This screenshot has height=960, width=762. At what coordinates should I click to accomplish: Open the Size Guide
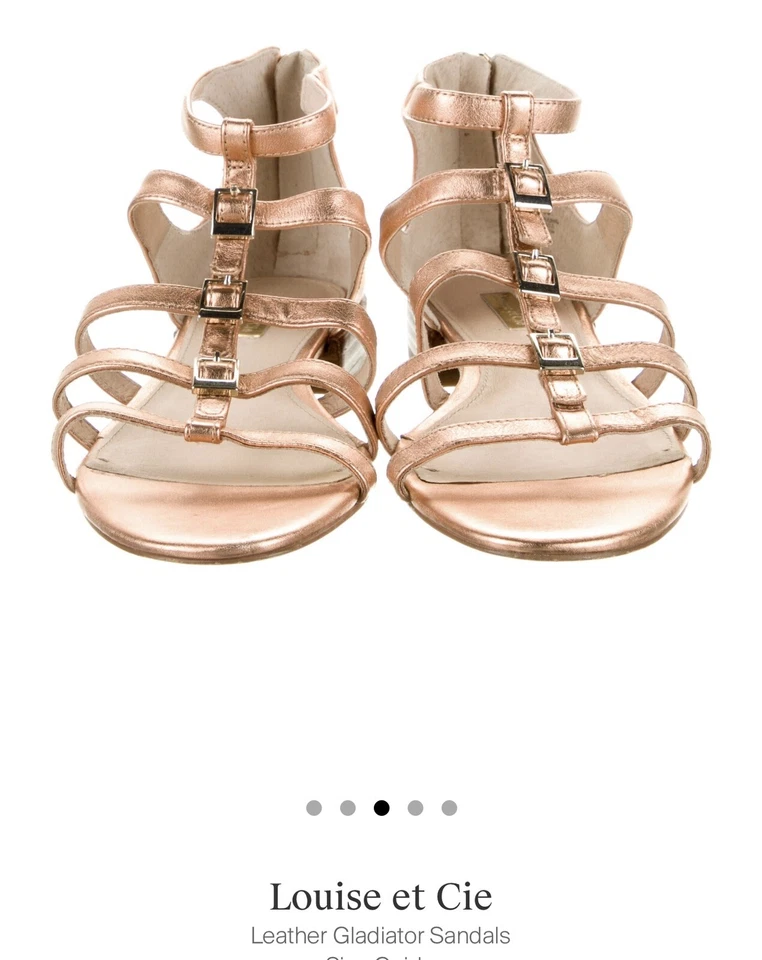(x=380, y=955)
